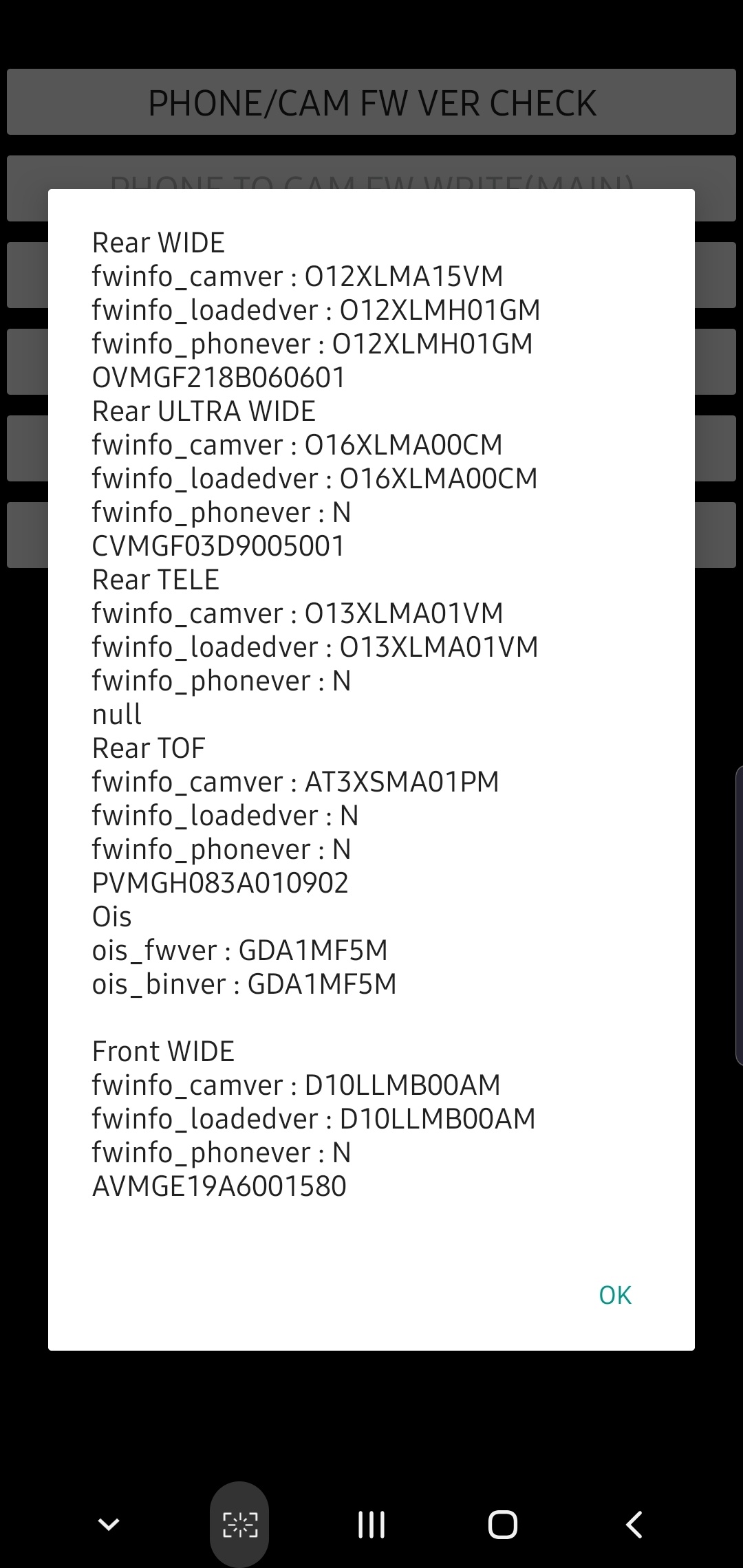
Task: Tap PHONE/CAM FW VER CHECK button
Action: 371,103
